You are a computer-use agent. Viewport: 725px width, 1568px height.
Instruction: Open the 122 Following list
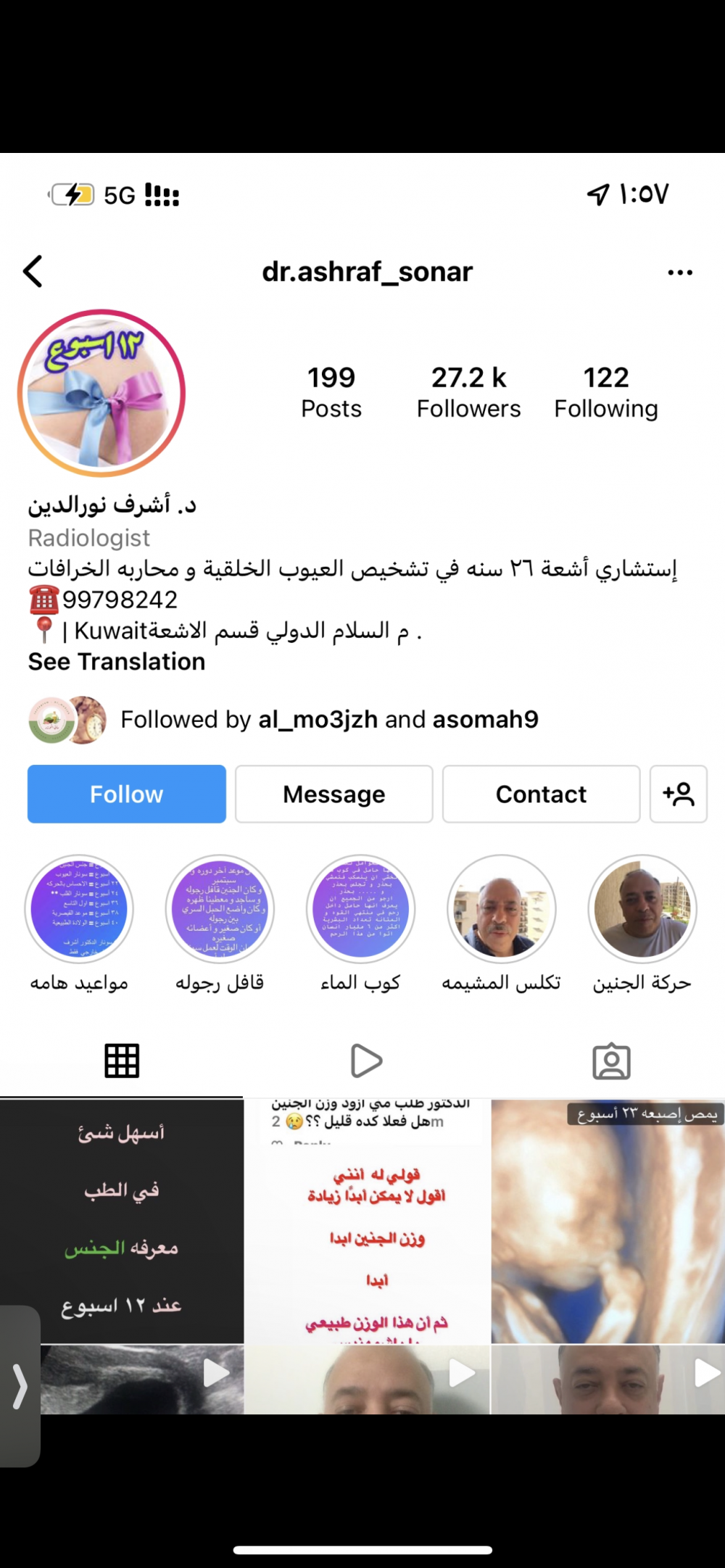[606, 392]
